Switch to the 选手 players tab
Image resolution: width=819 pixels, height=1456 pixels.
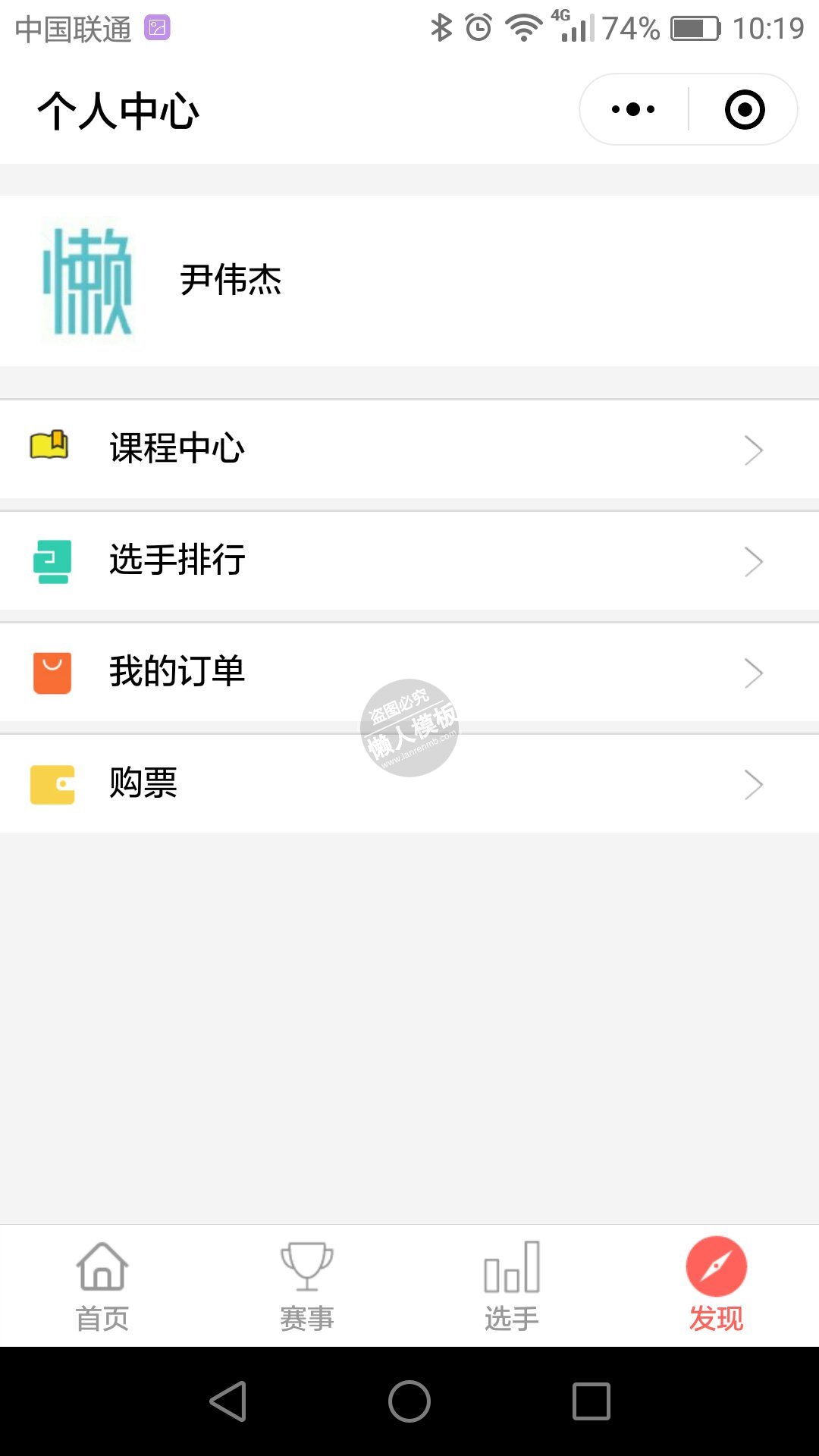click(512, 1286)
